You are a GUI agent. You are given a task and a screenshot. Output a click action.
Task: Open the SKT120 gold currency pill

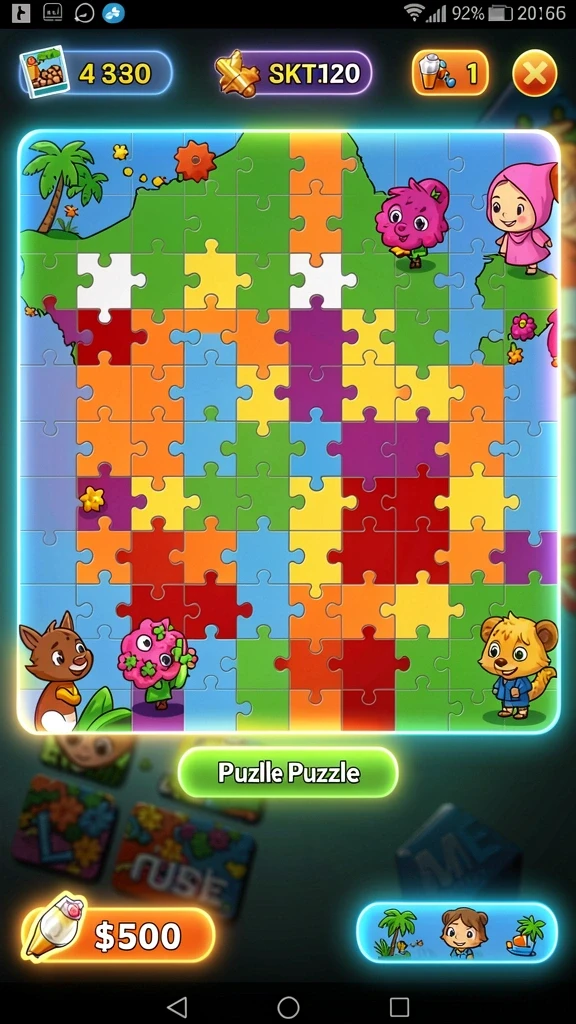pos(294,73)
